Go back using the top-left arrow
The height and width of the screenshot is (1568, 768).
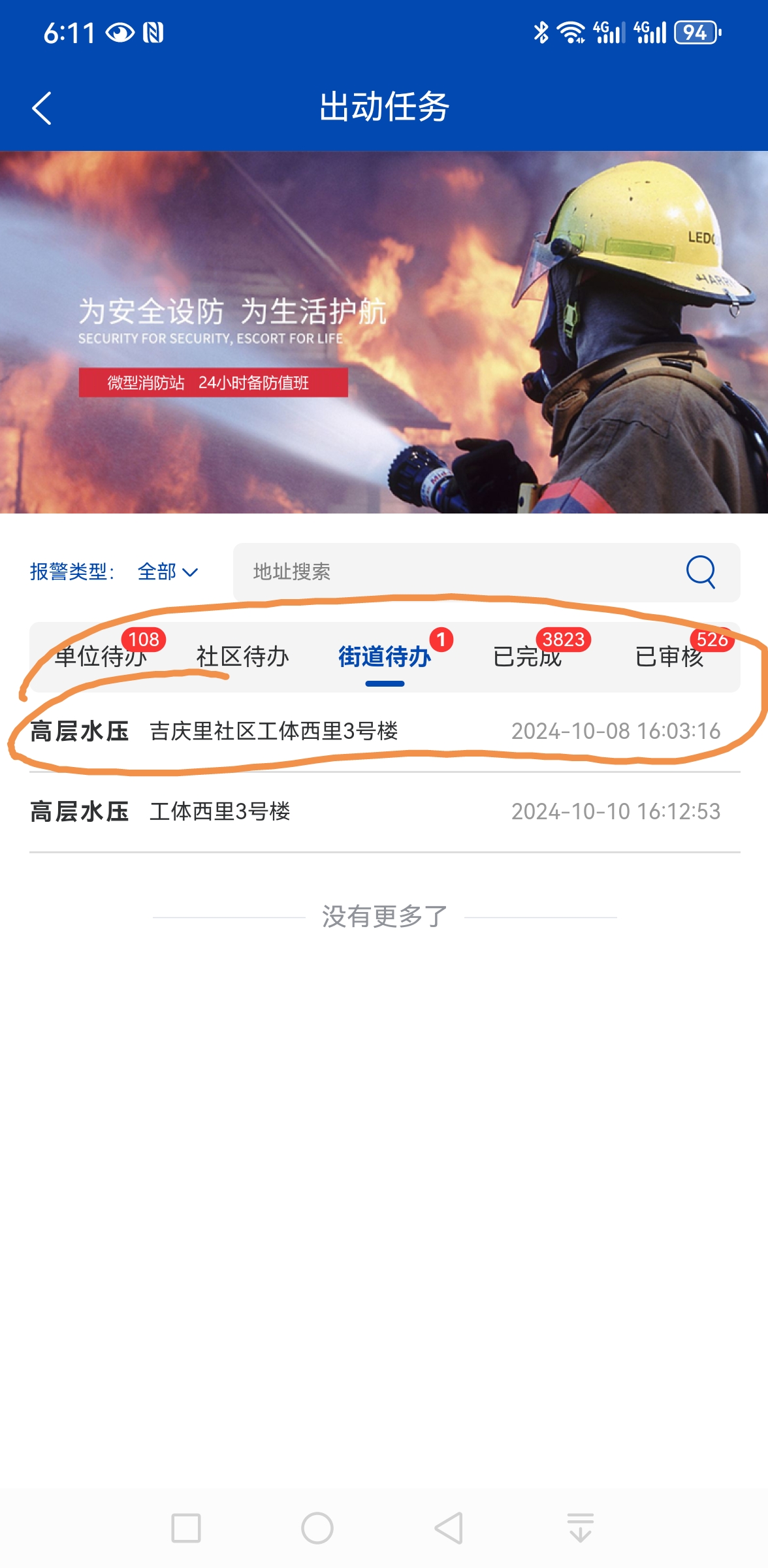[x=42, y=108]
